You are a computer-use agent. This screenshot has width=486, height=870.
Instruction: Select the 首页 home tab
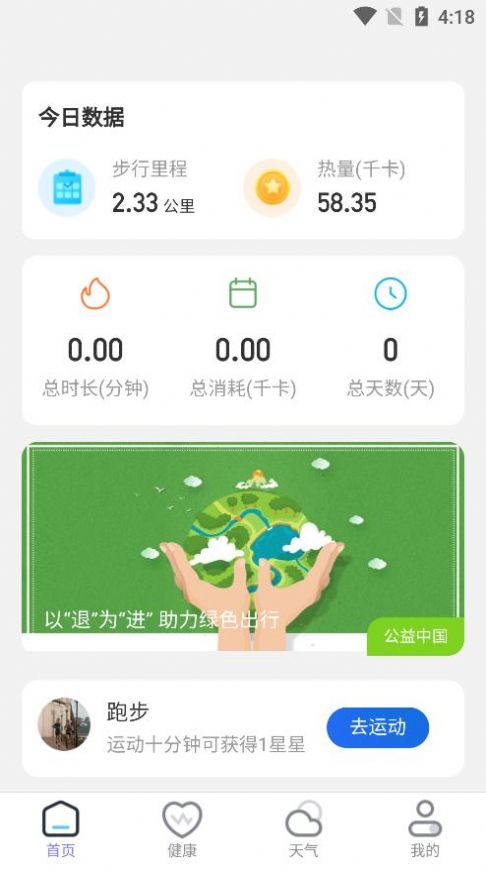click(60, 829)
